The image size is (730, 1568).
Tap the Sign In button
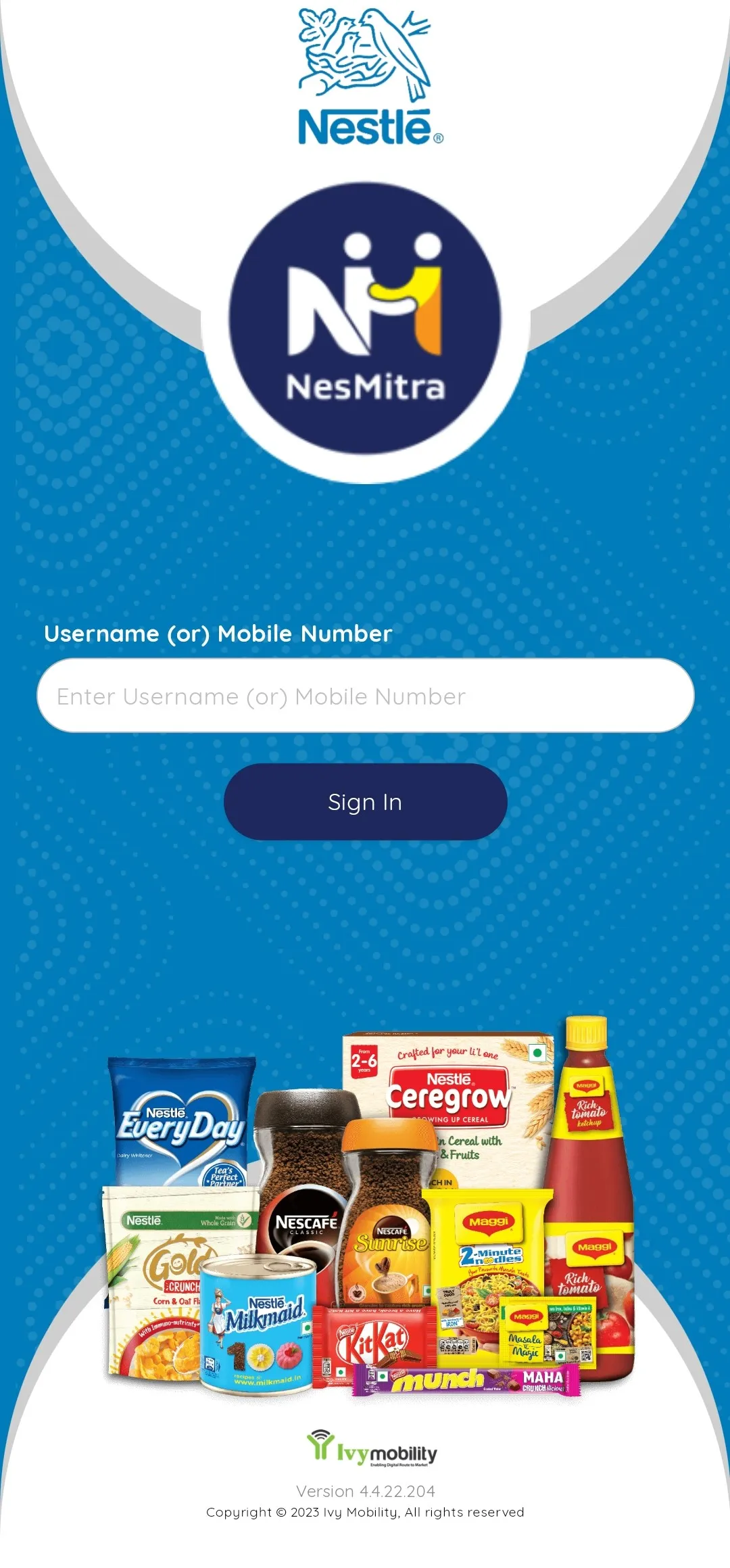pos(365,802)
